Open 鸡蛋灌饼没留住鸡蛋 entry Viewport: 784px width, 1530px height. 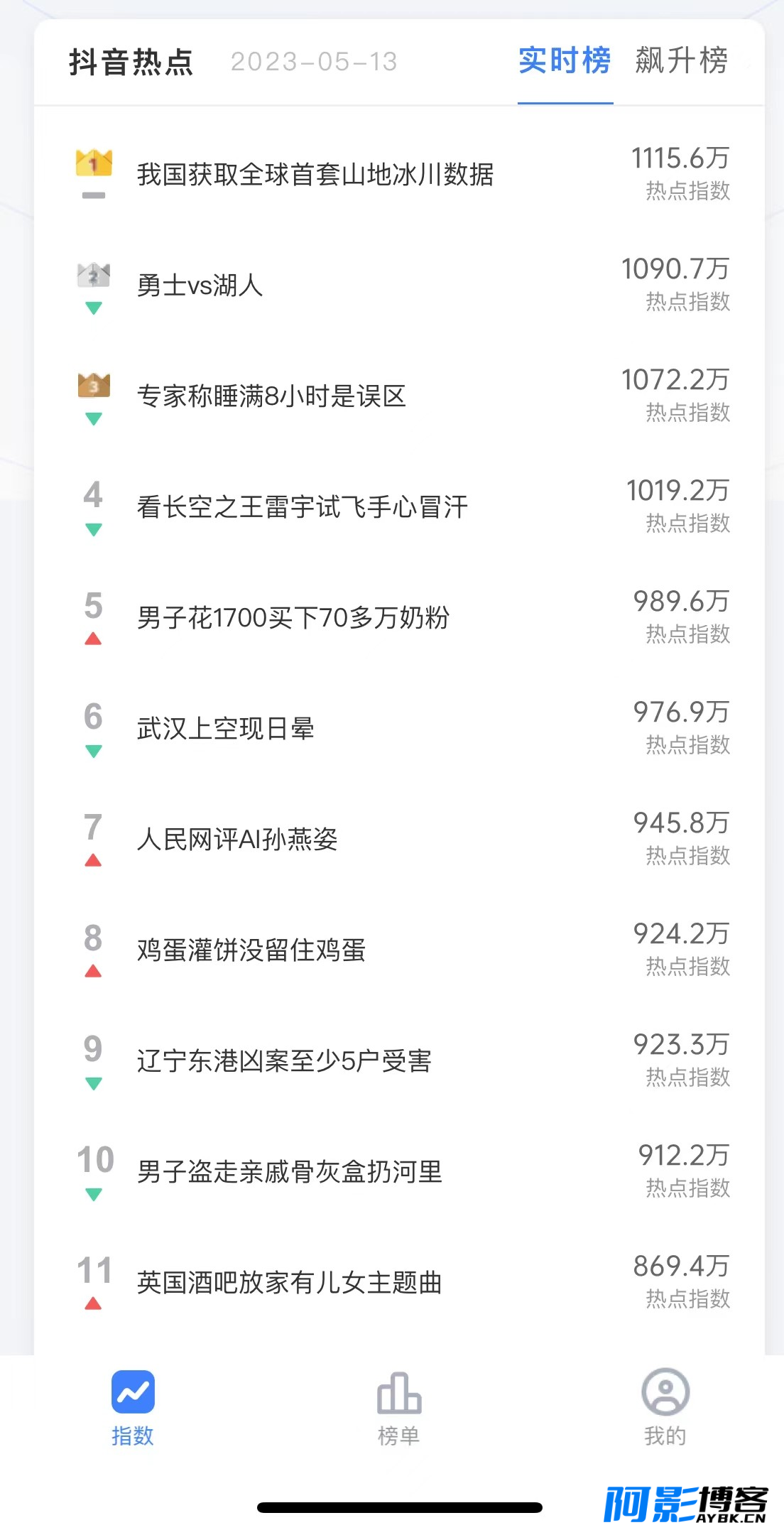pos(399,950)
